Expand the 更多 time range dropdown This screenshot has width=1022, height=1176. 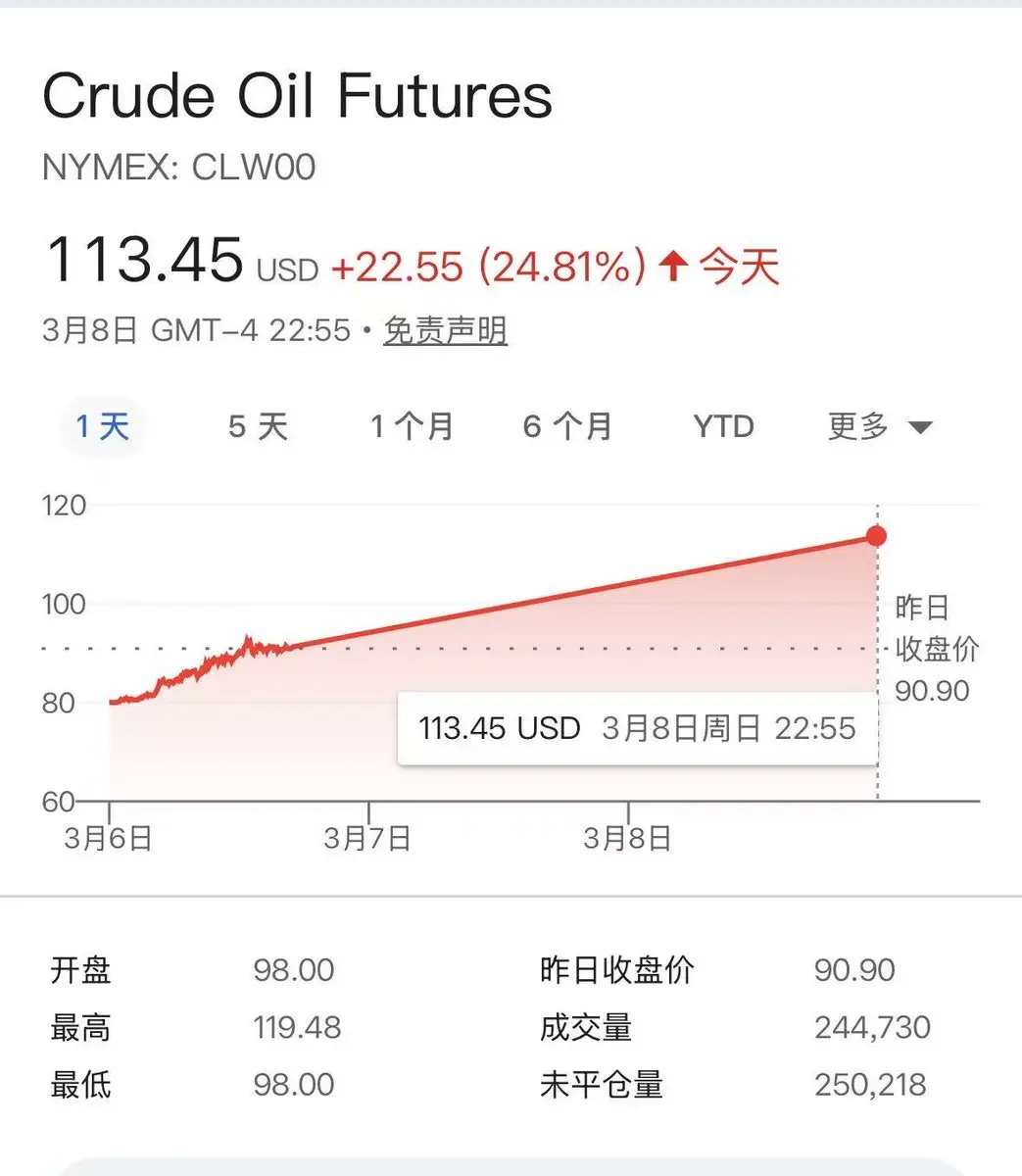tap(879, 427)
